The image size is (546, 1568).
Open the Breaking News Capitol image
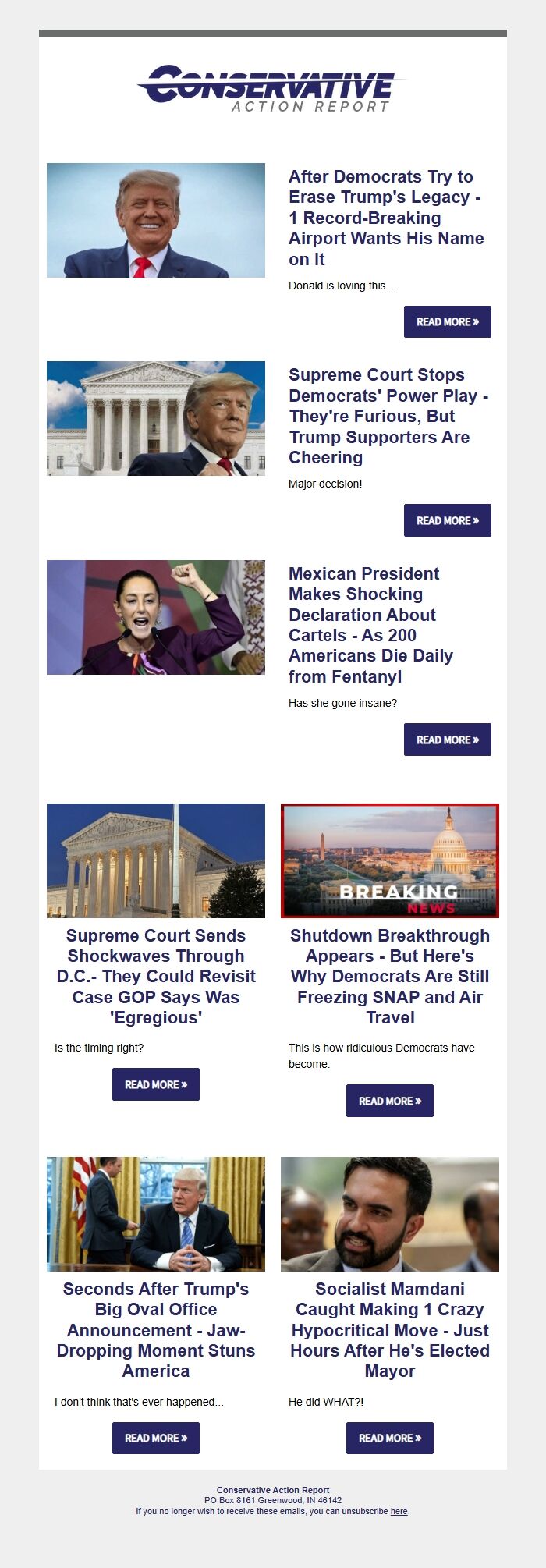pyautogui.click(x=389, y=860)
